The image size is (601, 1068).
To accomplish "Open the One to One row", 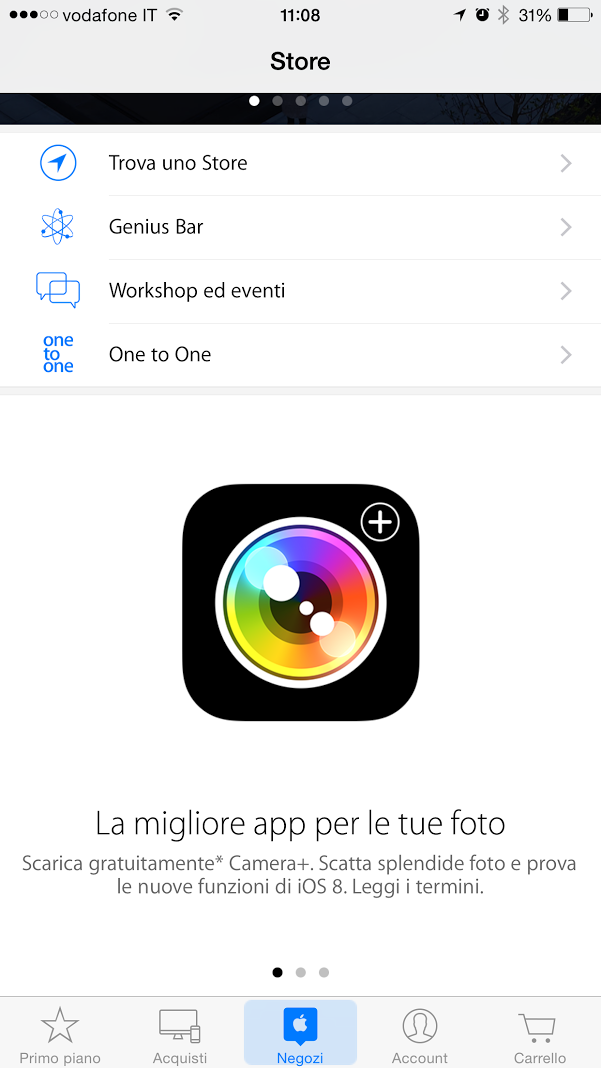I will pyautogui.click(x=300, y=355).
